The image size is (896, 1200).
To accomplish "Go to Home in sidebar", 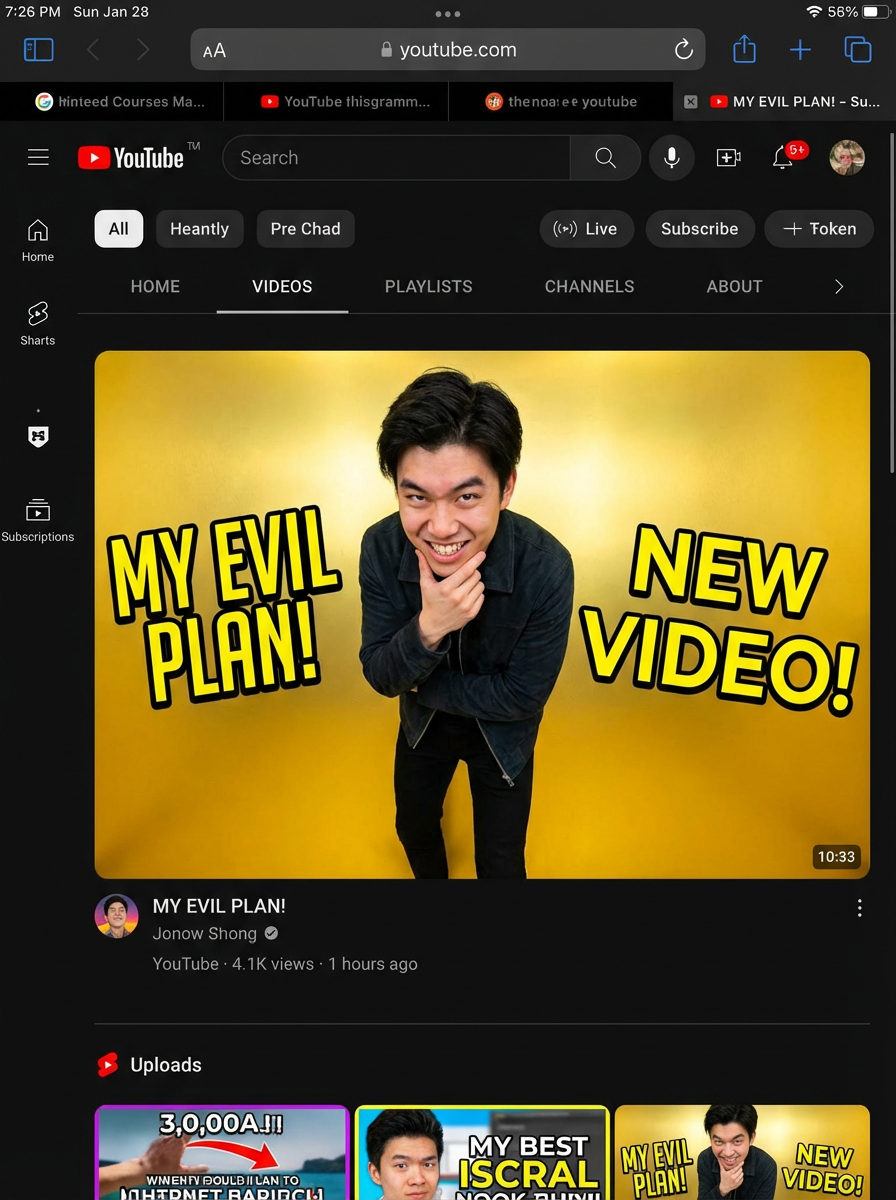I will [38, 240].
